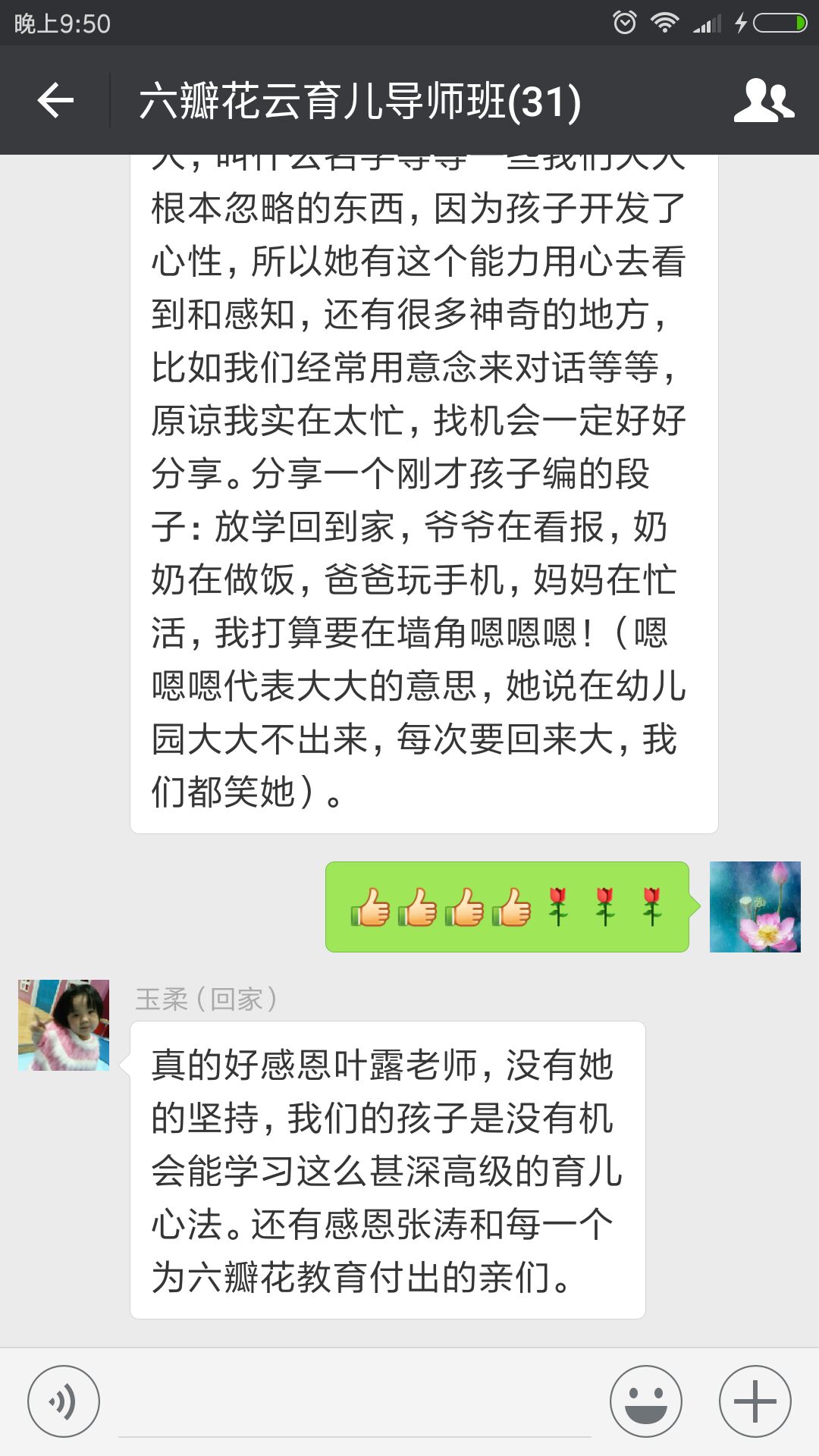The height and width of the screenshot is (1456, 819).
Task: Tap the message text input field
Action: (355, 1403)
